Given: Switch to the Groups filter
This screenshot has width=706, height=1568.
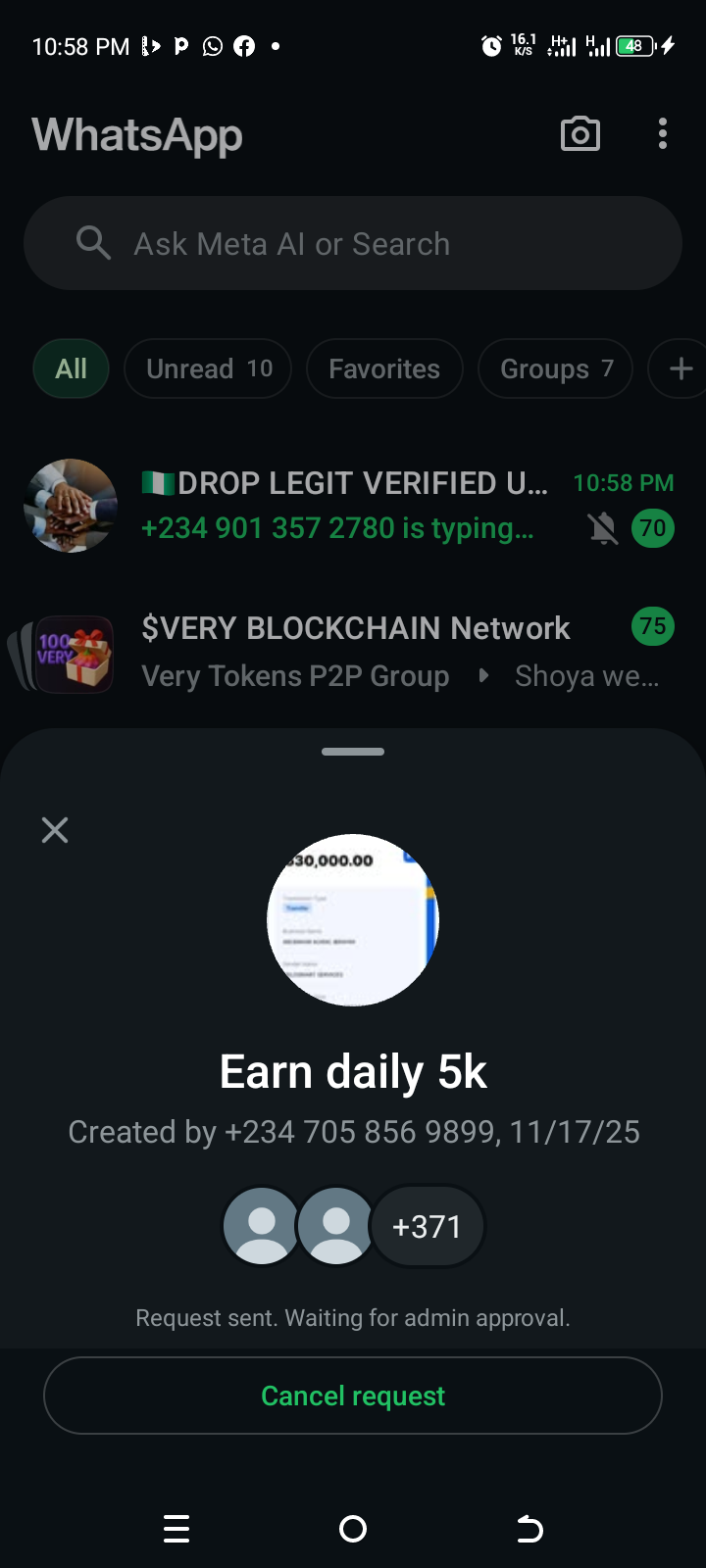Looking at the screenshot, I should point(555,368).
